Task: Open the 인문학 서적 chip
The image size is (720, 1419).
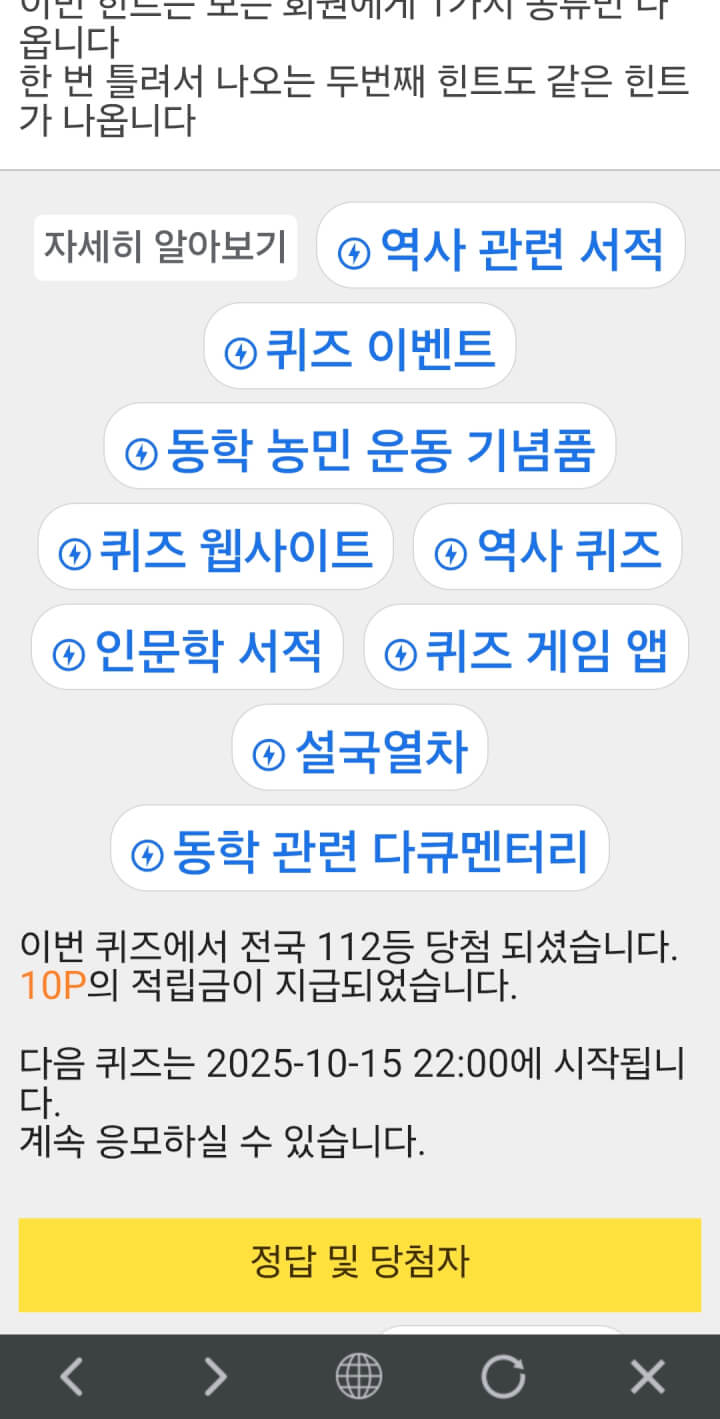Action: 188,649
